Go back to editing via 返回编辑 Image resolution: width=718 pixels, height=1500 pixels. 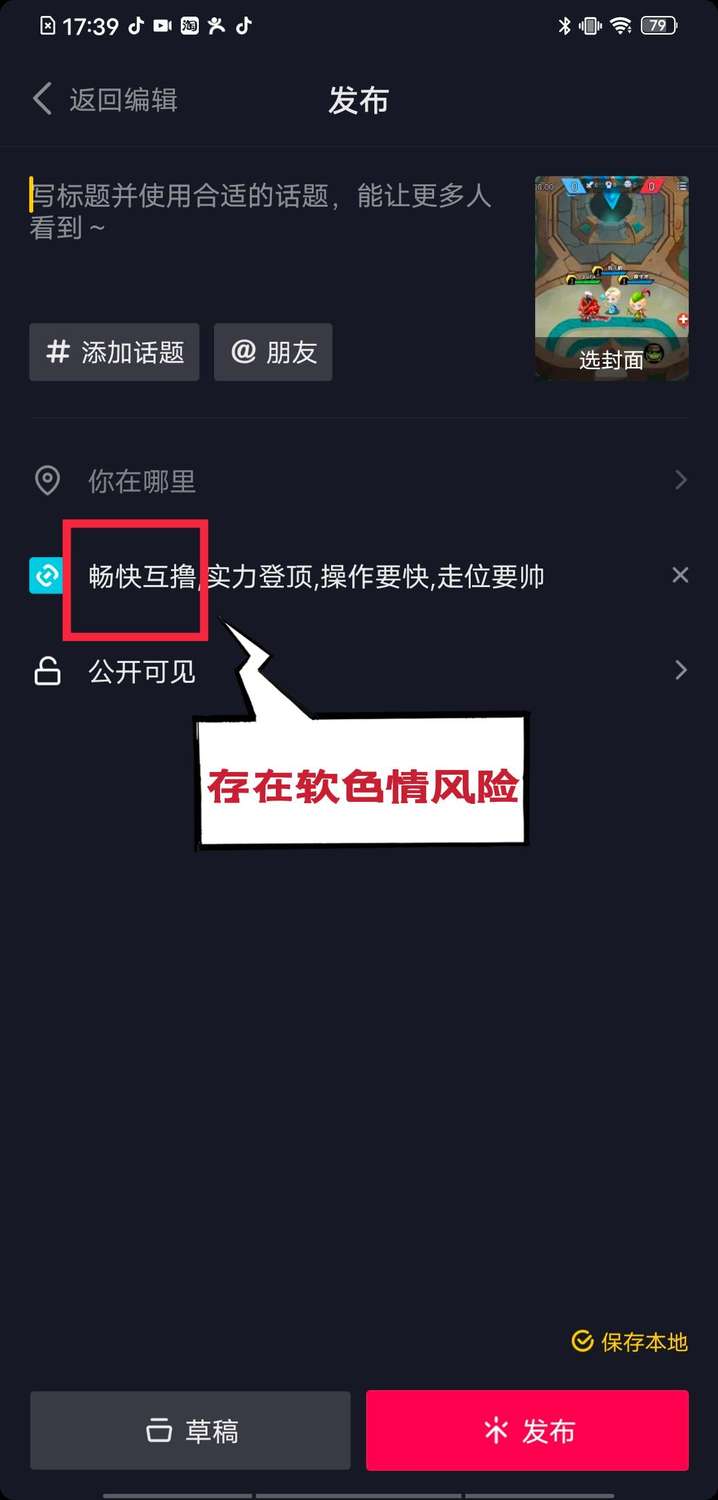(x=105, y=100)
